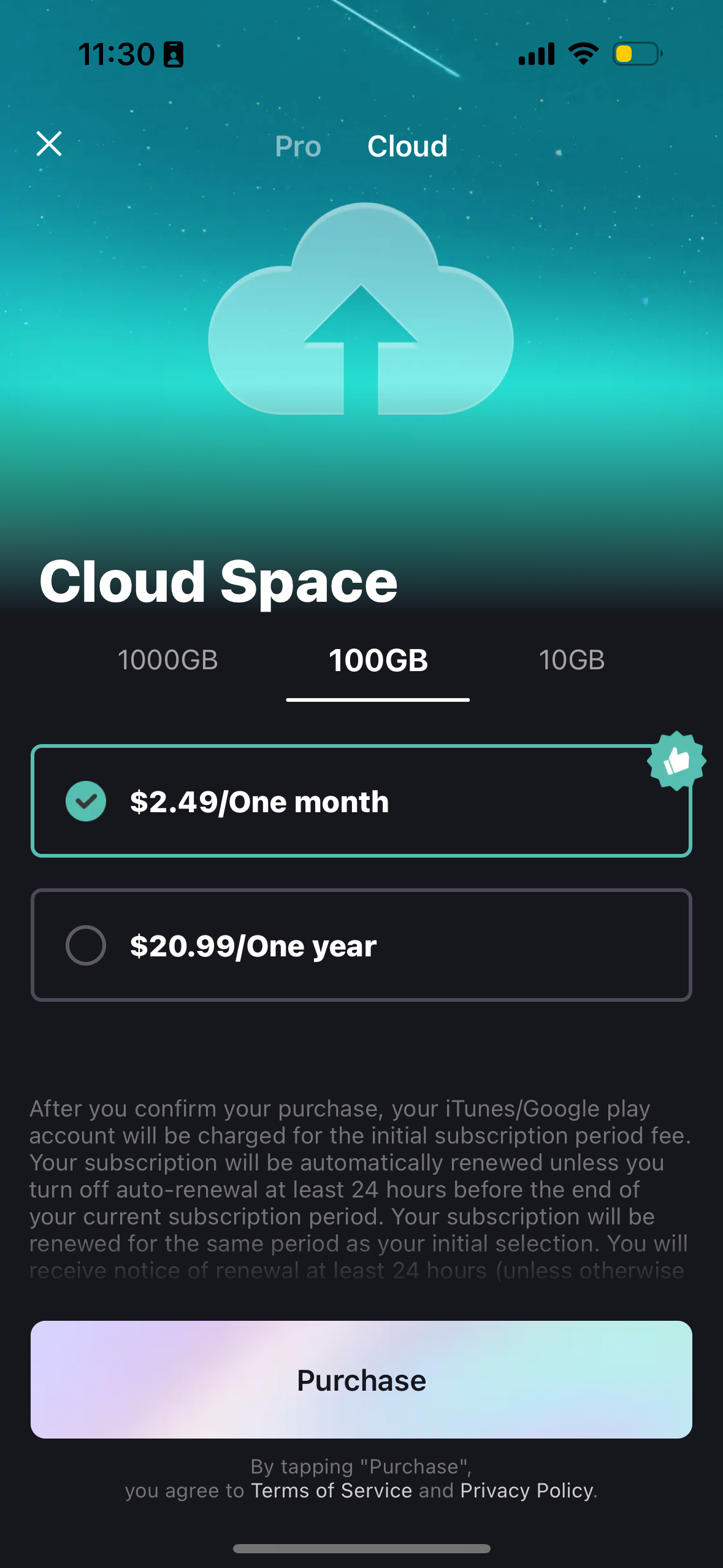723x1568 pixels.
Task: Open the Pro subscription tab
Action: point(298,146)
